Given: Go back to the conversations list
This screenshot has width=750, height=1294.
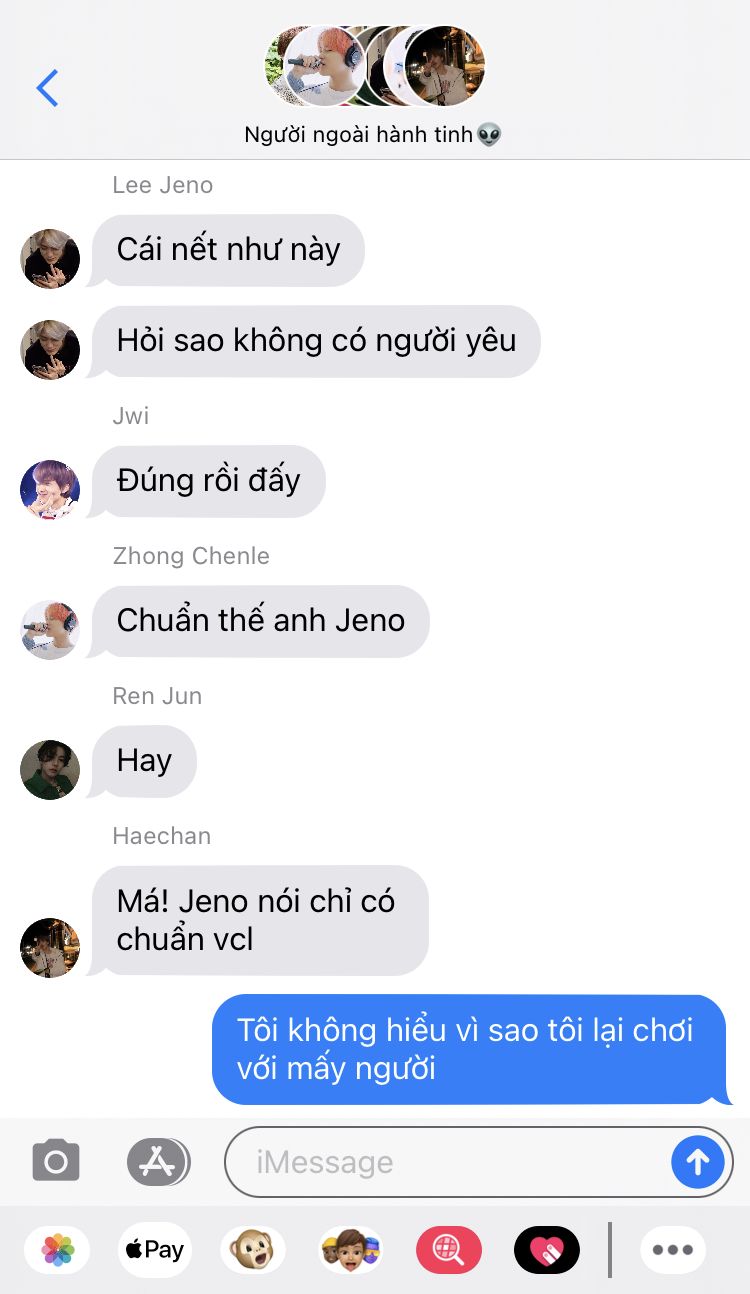Looking at the screenshot, I should coord(47,88).
